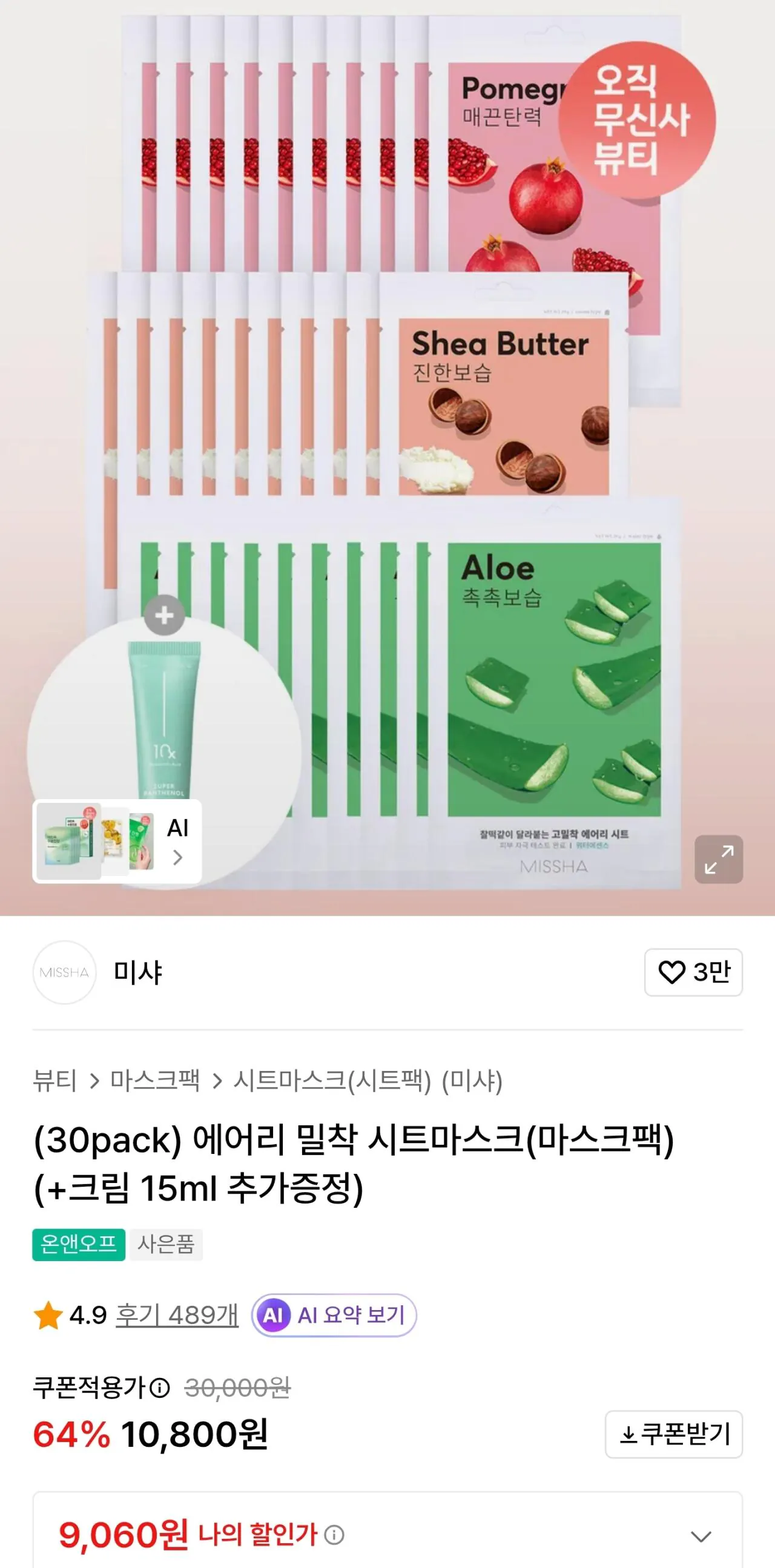
Task: Download coupon with 쿠폰받기
Action: (x=673, y=1434)
